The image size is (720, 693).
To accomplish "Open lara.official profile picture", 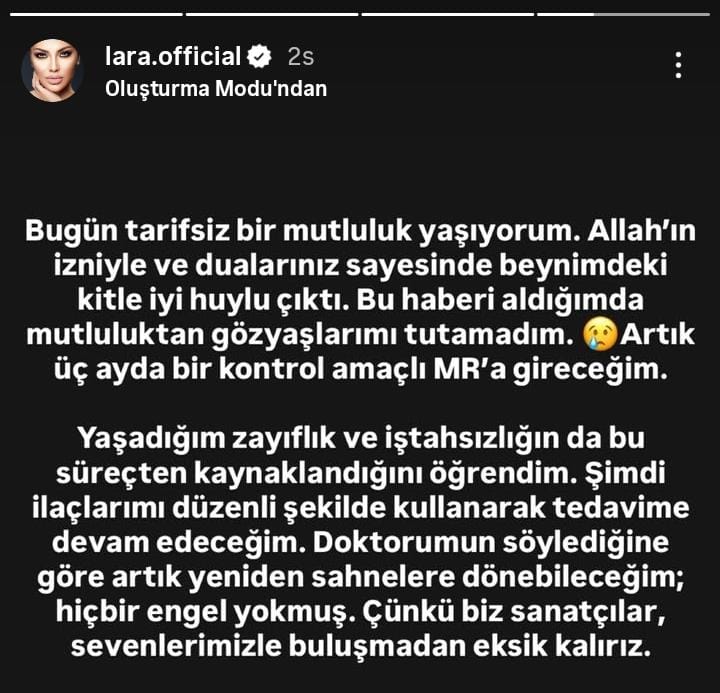I will click(x=52, y=71).
